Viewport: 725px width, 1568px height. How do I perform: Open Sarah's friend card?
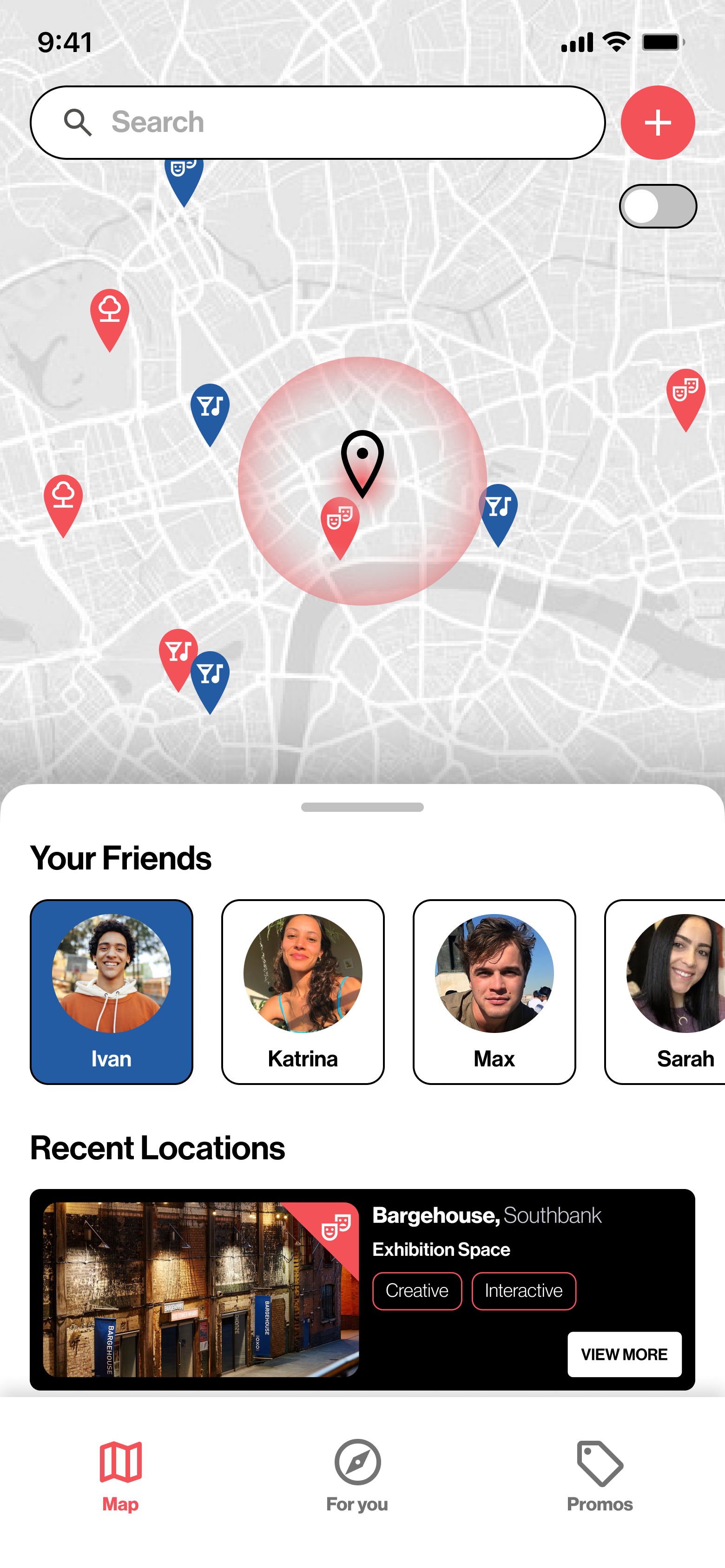point(665,991)
